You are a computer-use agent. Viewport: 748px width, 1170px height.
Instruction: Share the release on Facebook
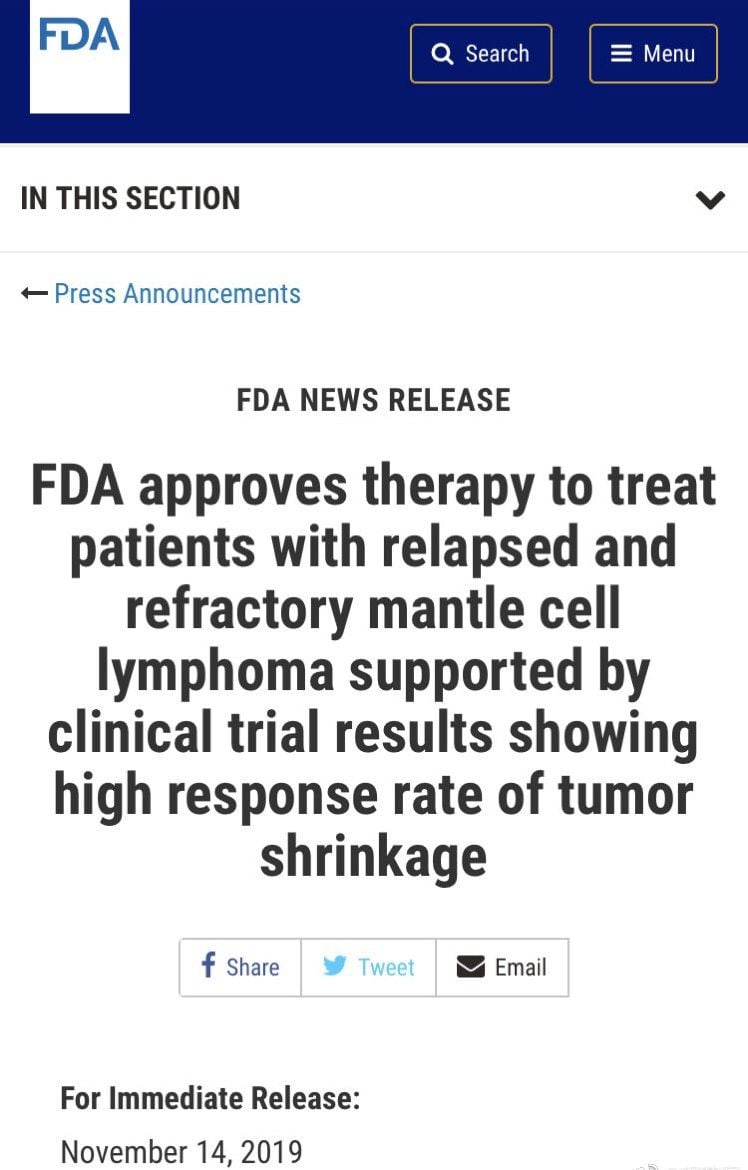click(240, 967)
